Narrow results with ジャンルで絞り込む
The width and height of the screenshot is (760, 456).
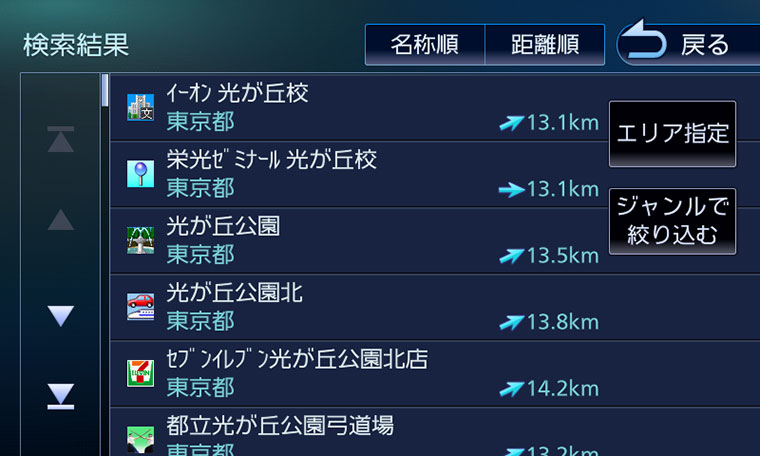[x=672, y=221]
